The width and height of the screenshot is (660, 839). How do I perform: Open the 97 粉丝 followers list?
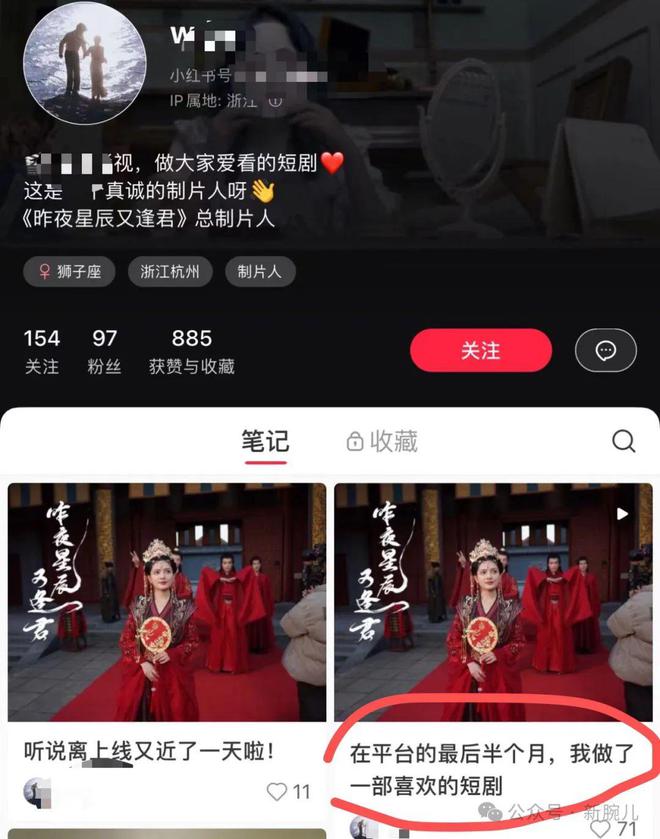104,351
